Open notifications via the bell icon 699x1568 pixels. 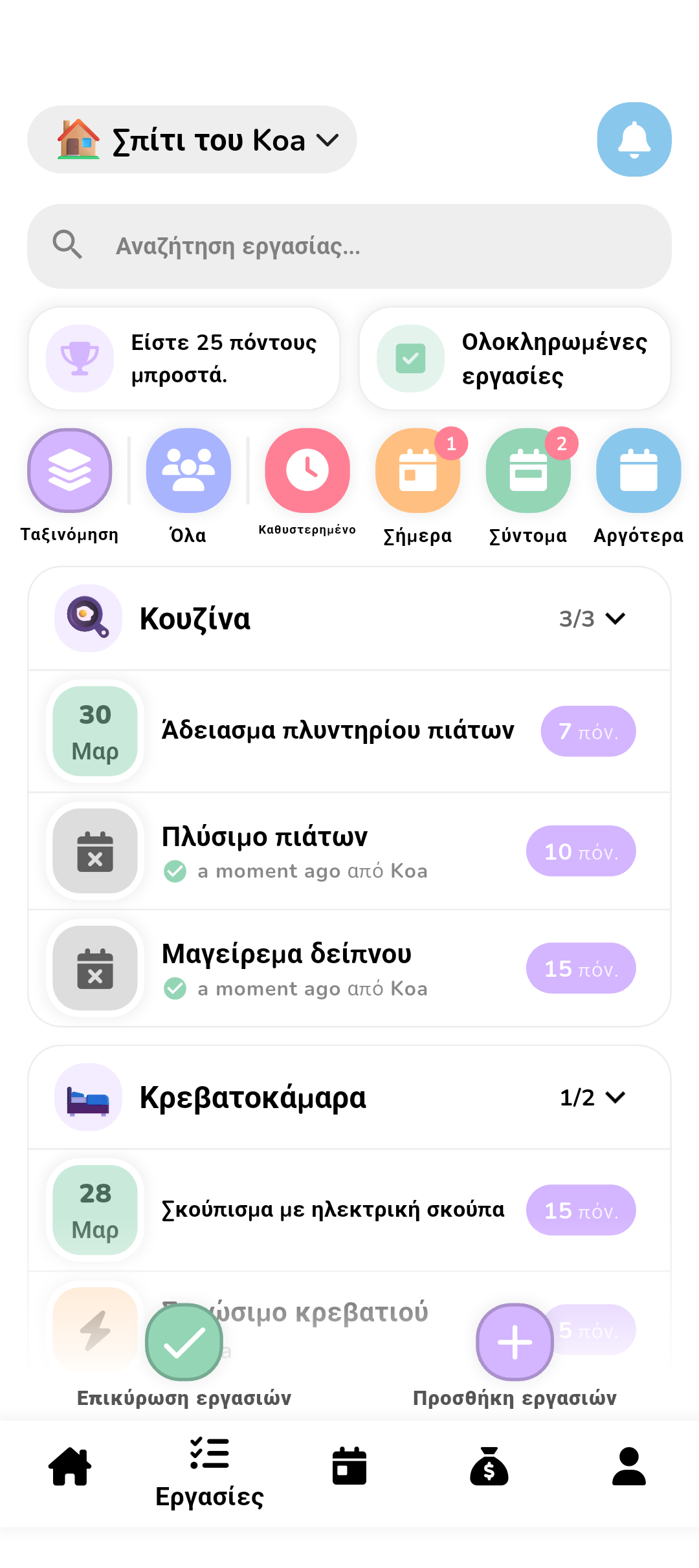[634, 139]
